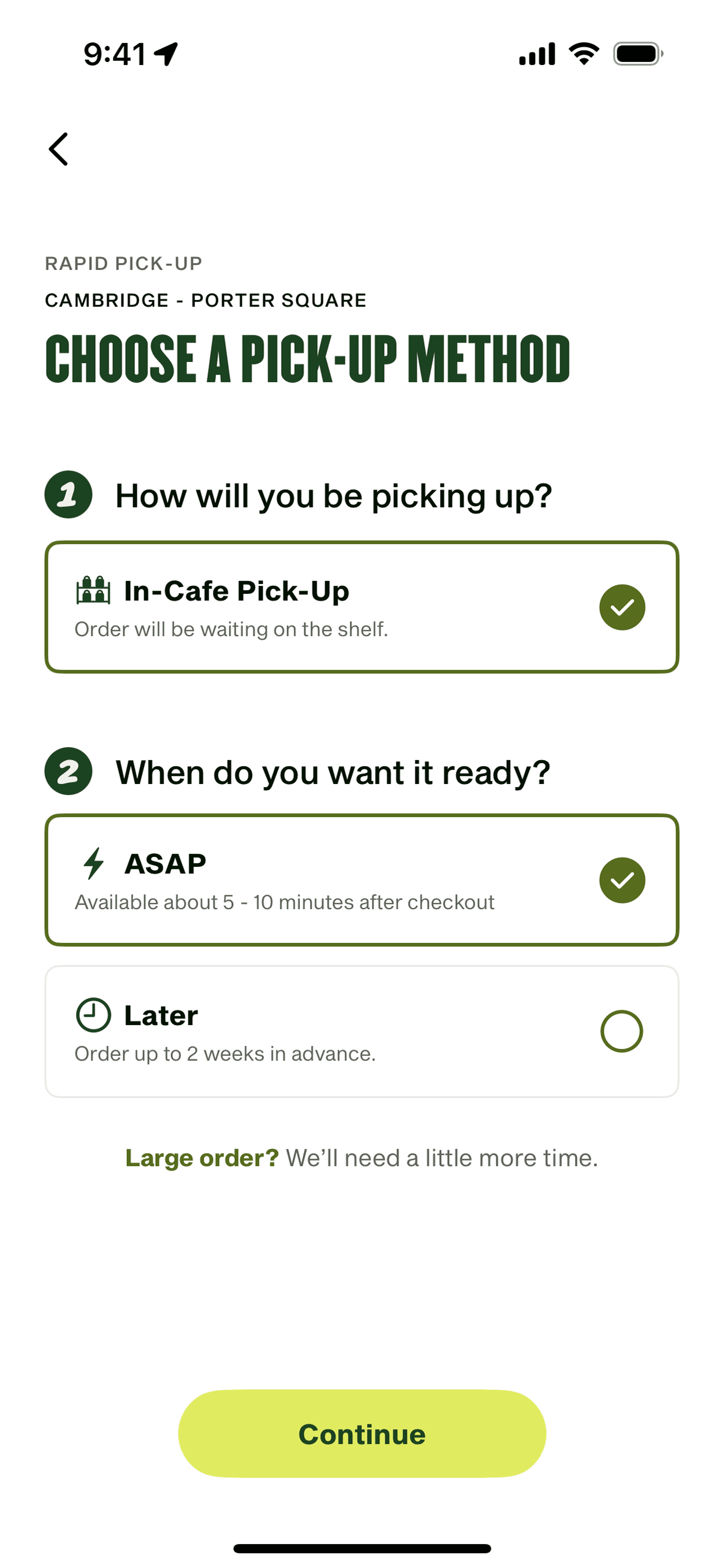Tap the step 2 numbered circle badge
724x1568 pixels.
point(67,772)
